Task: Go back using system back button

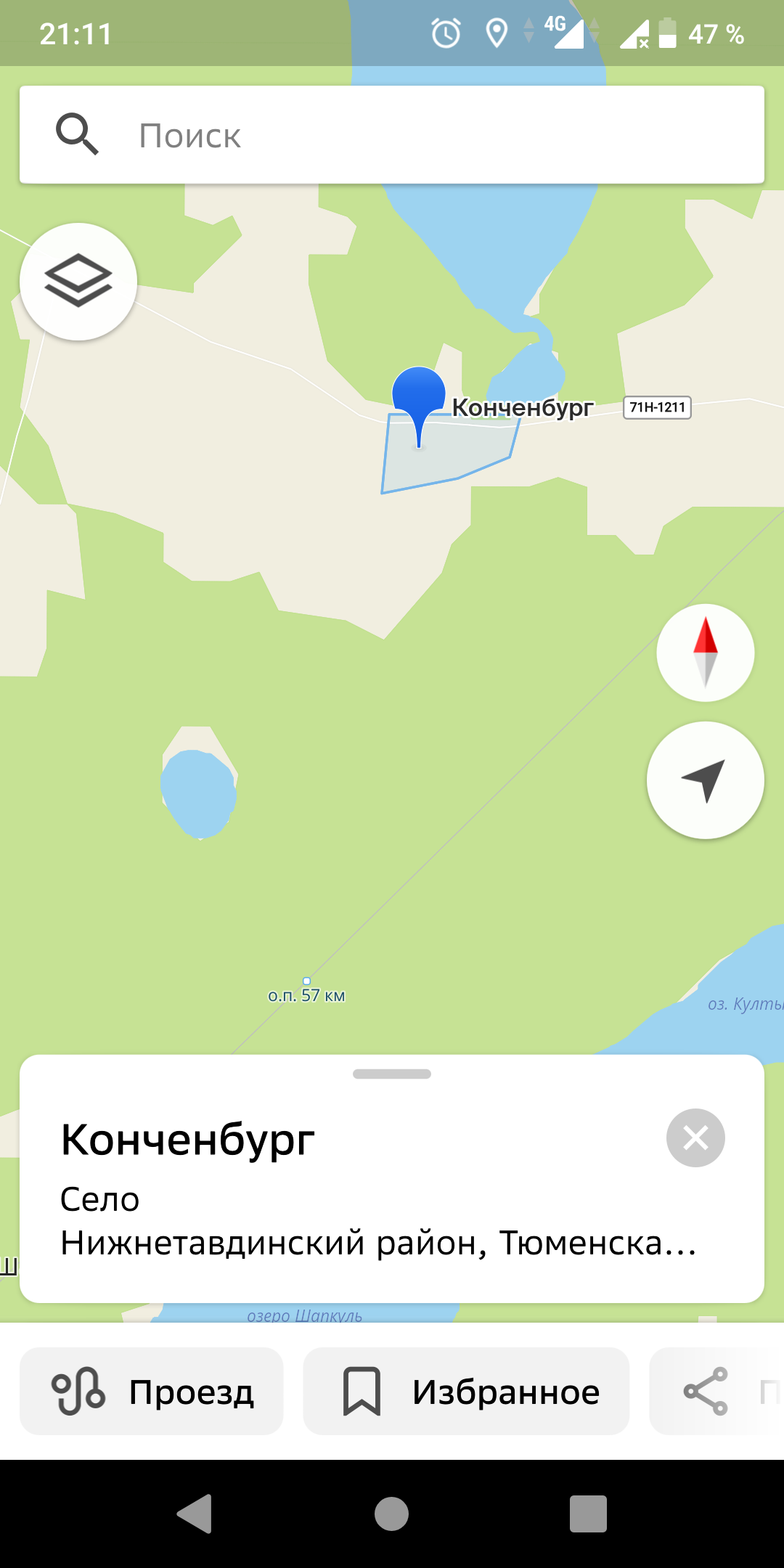Action: point(195,1514)
